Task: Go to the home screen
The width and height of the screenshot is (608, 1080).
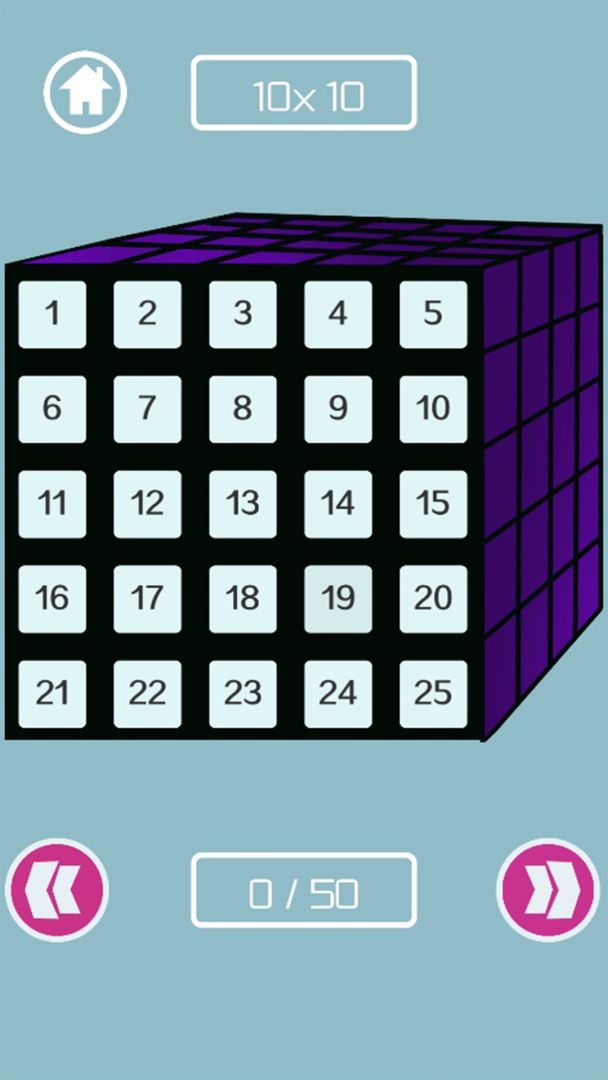Action: pyautogui.click(x=84, y=92)
